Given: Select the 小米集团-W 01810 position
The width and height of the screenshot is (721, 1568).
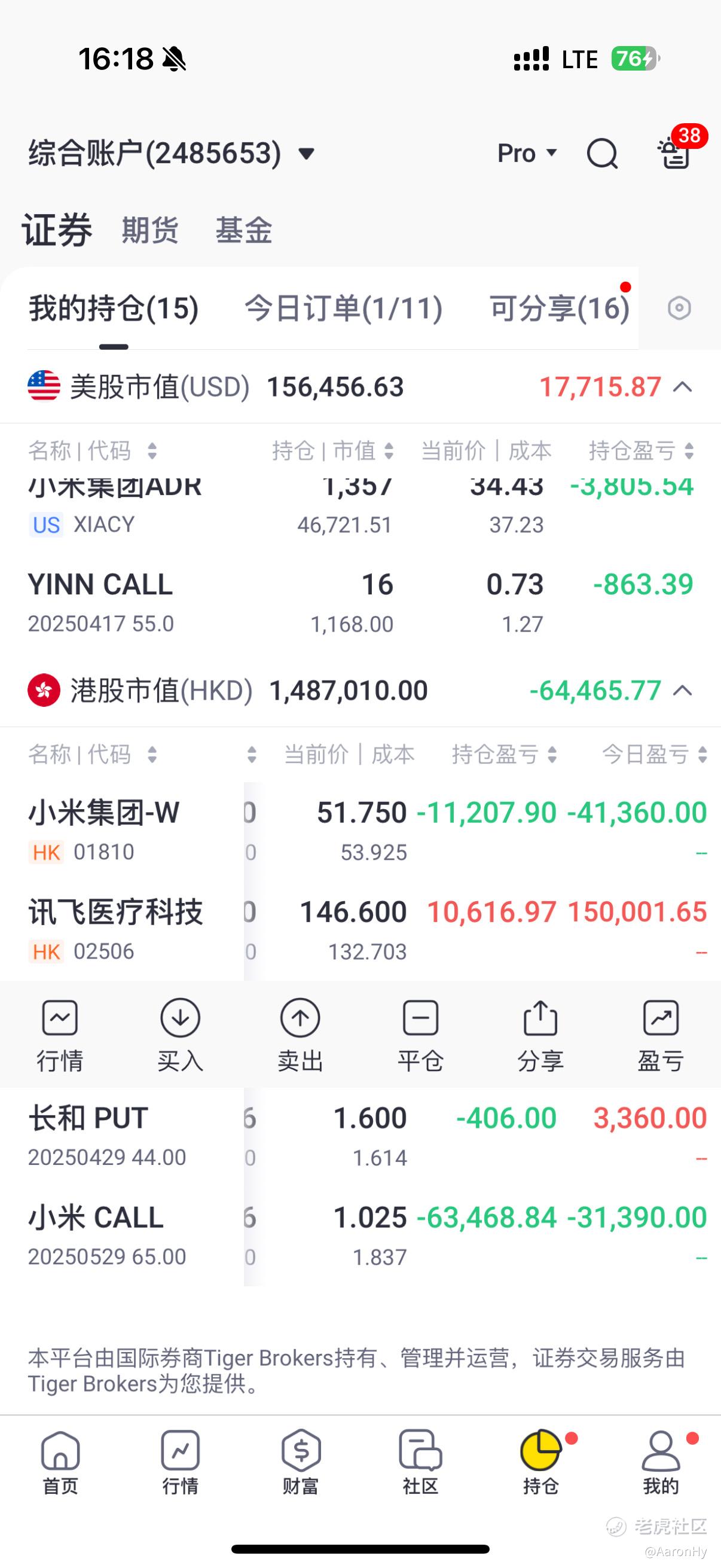Looking at the screenshot, I should pyautogui.click(x=122, y=831).
